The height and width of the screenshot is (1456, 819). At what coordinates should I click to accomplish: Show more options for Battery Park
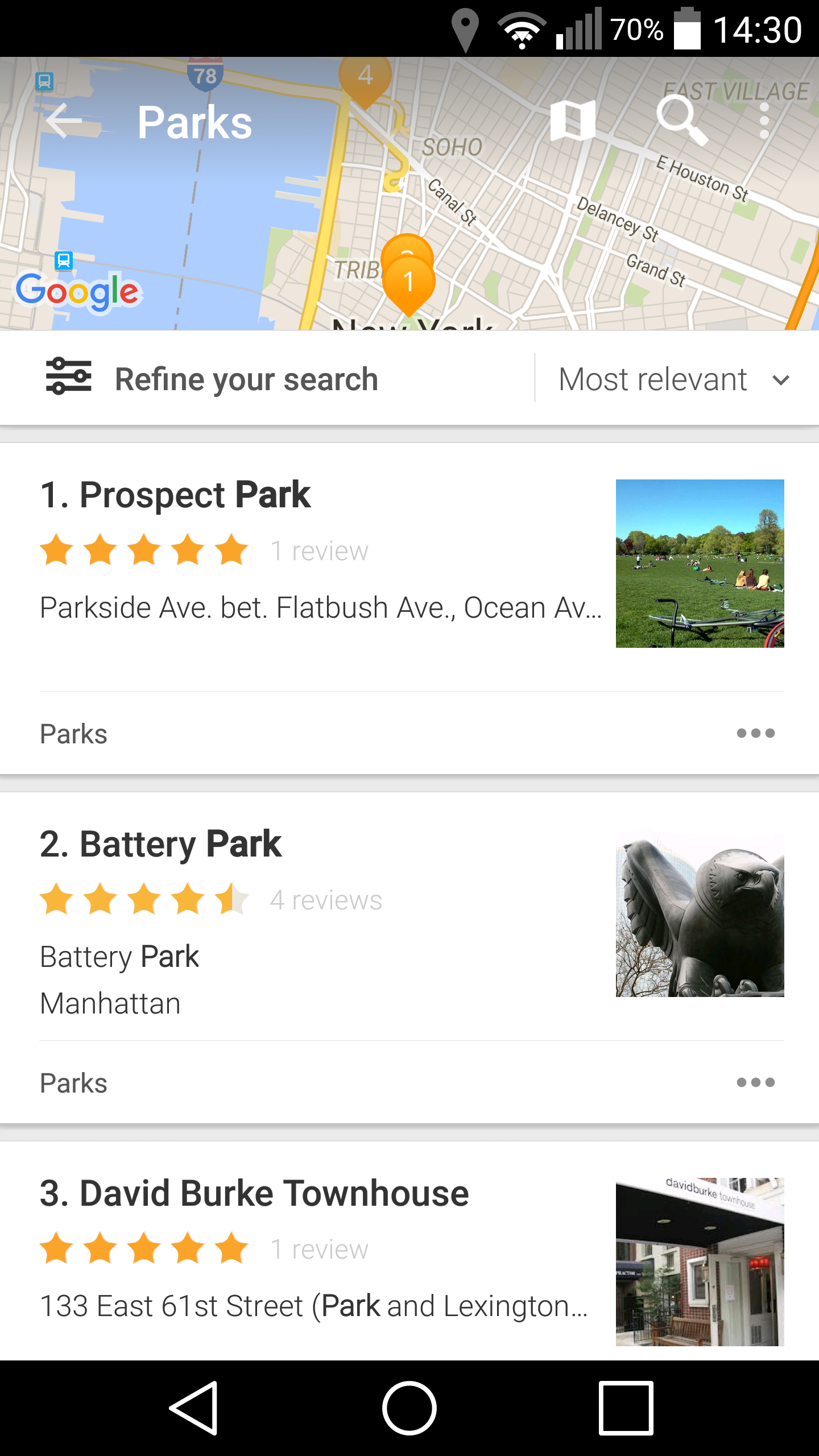pos(755,1082)
